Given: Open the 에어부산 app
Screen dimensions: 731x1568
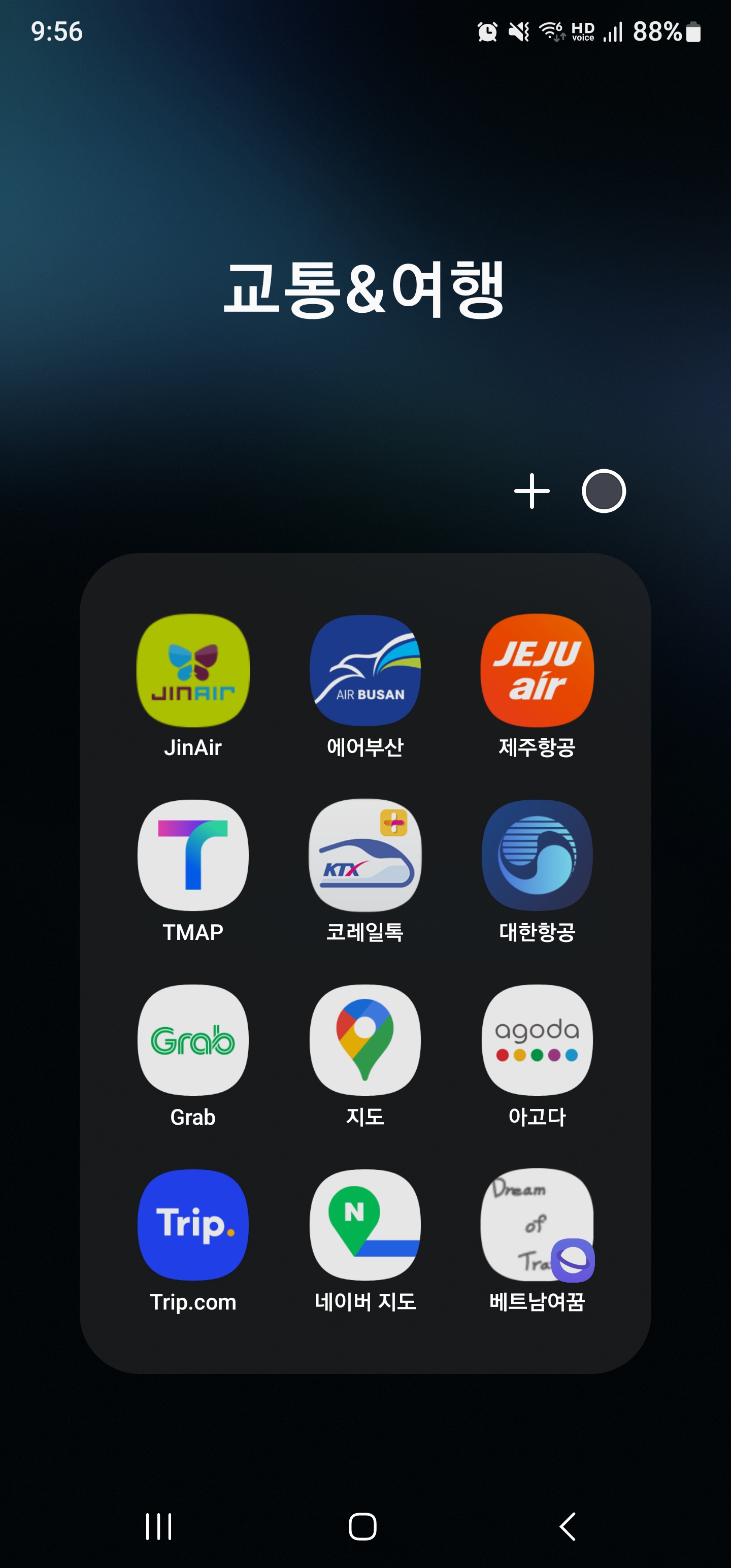Looking at the screenshot, I should [364, 670].
